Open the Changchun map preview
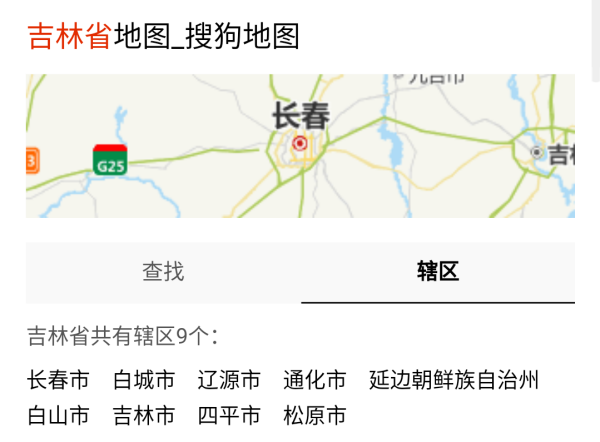600x442 pixels. point(300,146)
